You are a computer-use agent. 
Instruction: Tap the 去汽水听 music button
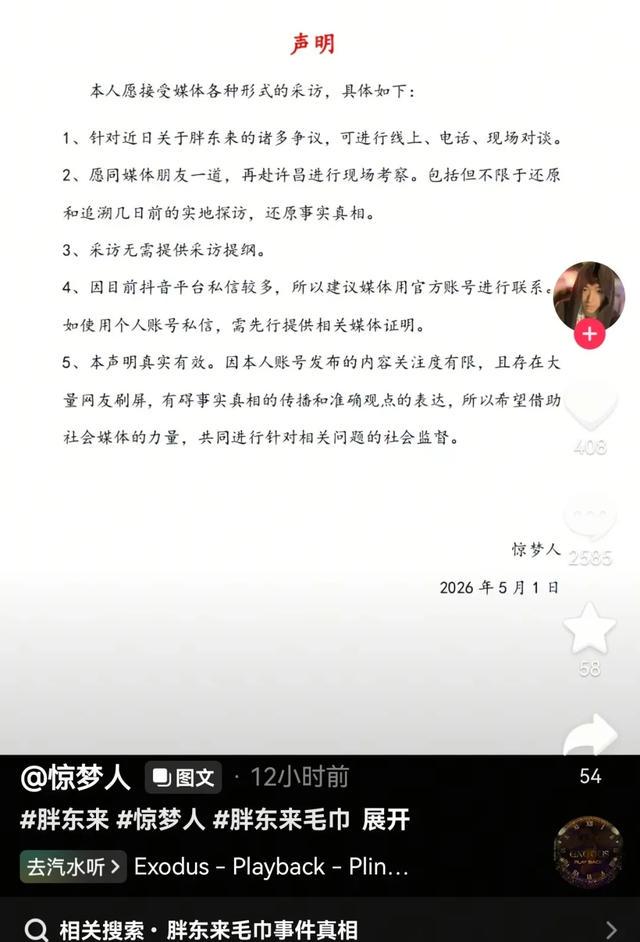click(x=73, y=866)
